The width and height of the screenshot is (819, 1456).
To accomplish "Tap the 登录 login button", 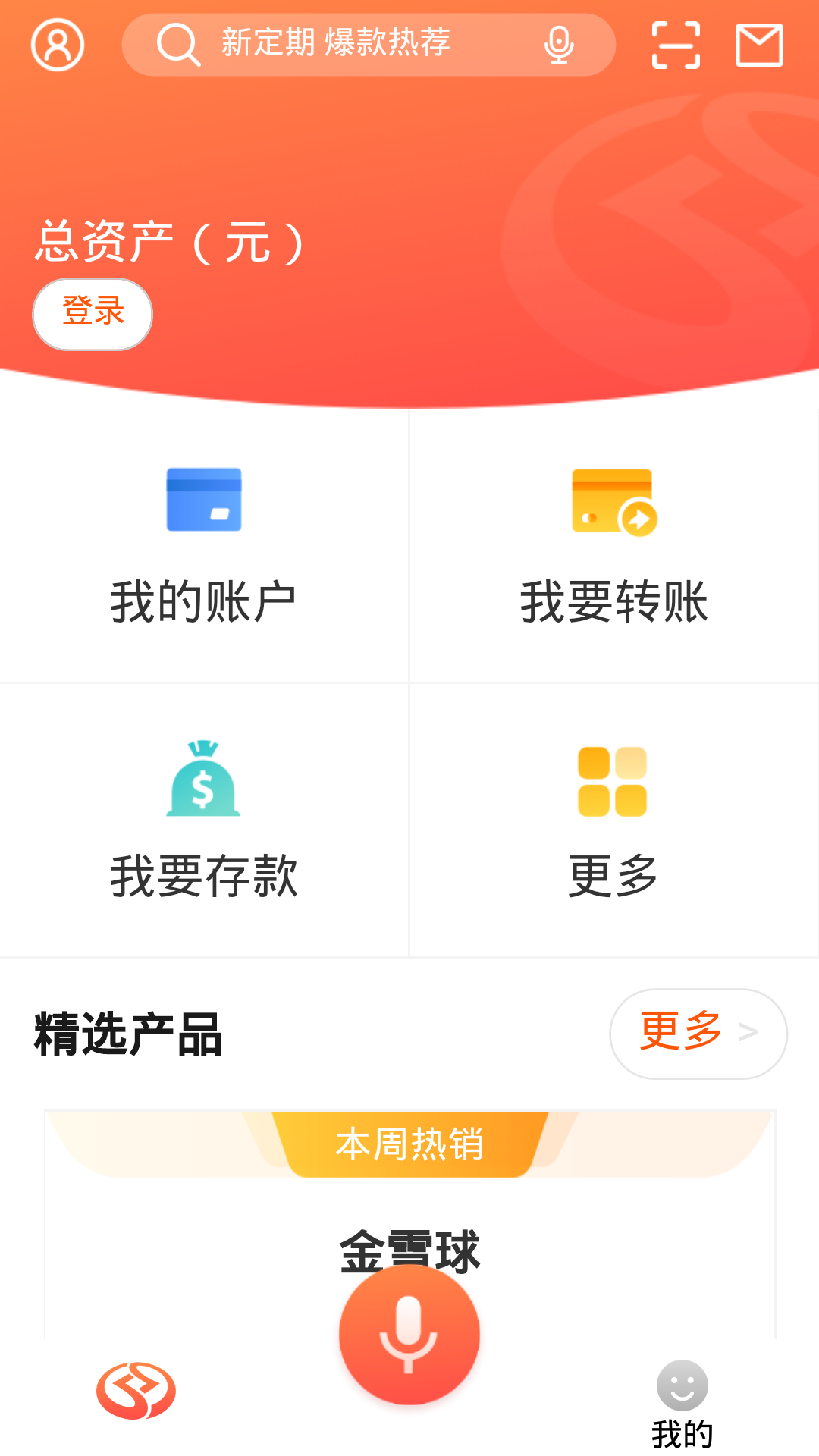I will click(91, 313).
